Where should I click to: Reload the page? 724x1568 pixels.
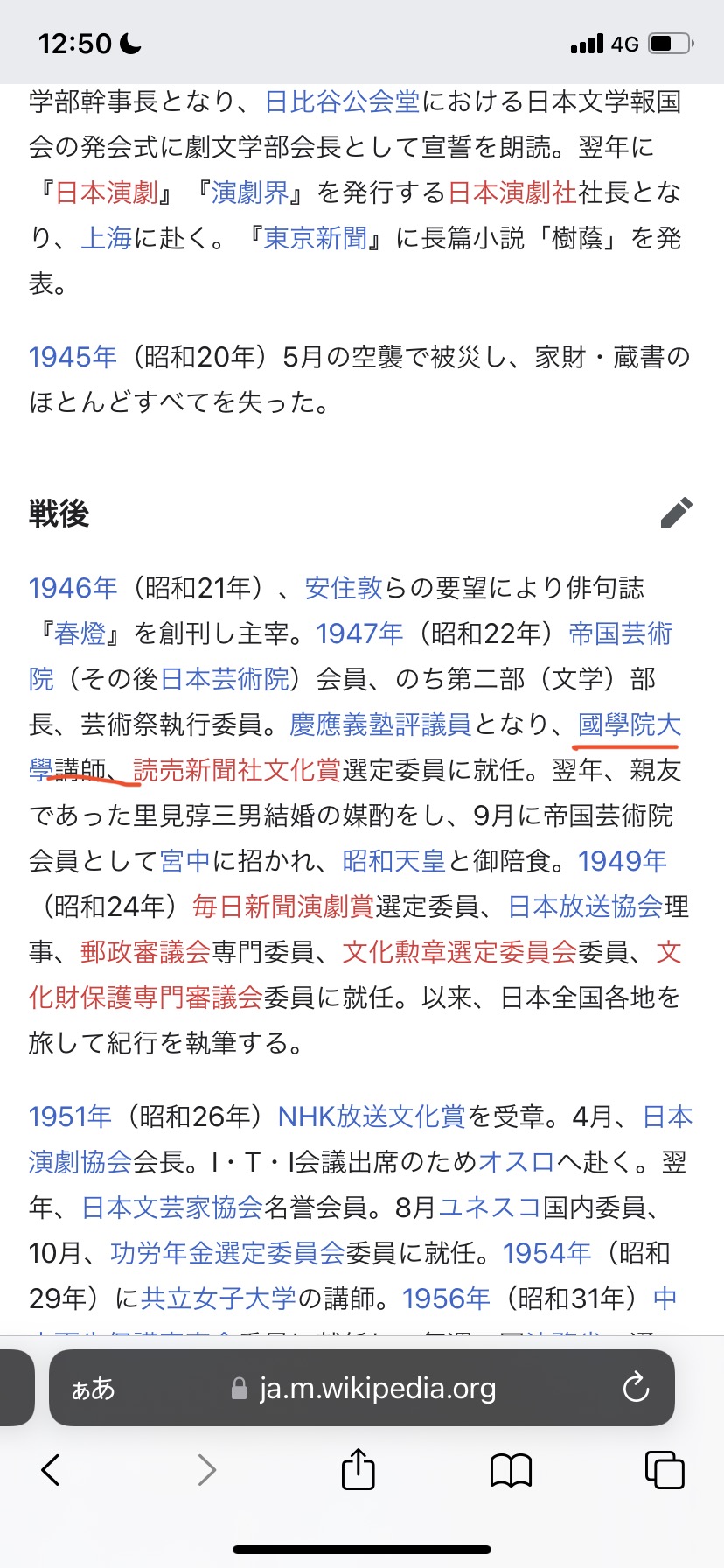tap(635, 1388)
